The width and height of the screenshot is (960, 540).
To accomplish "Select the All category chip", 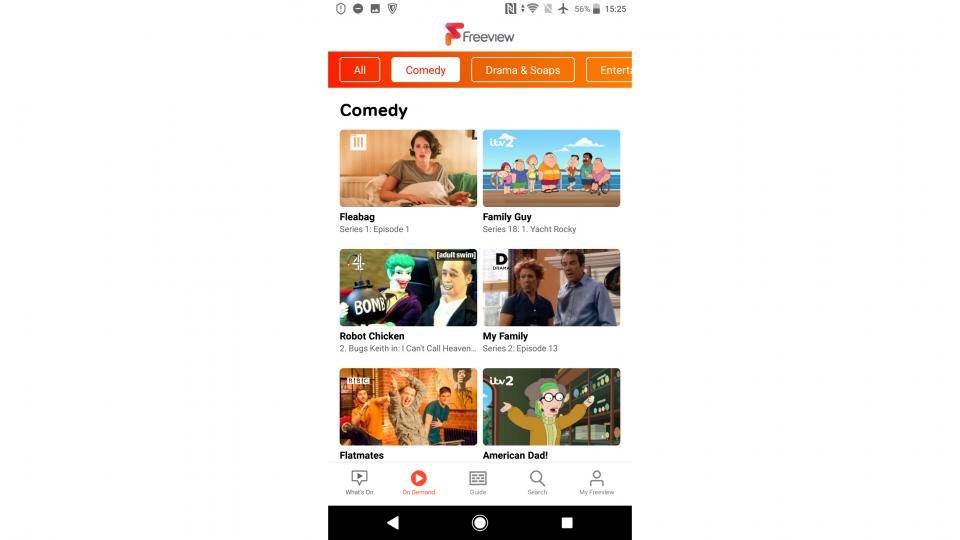I will 359,70.
